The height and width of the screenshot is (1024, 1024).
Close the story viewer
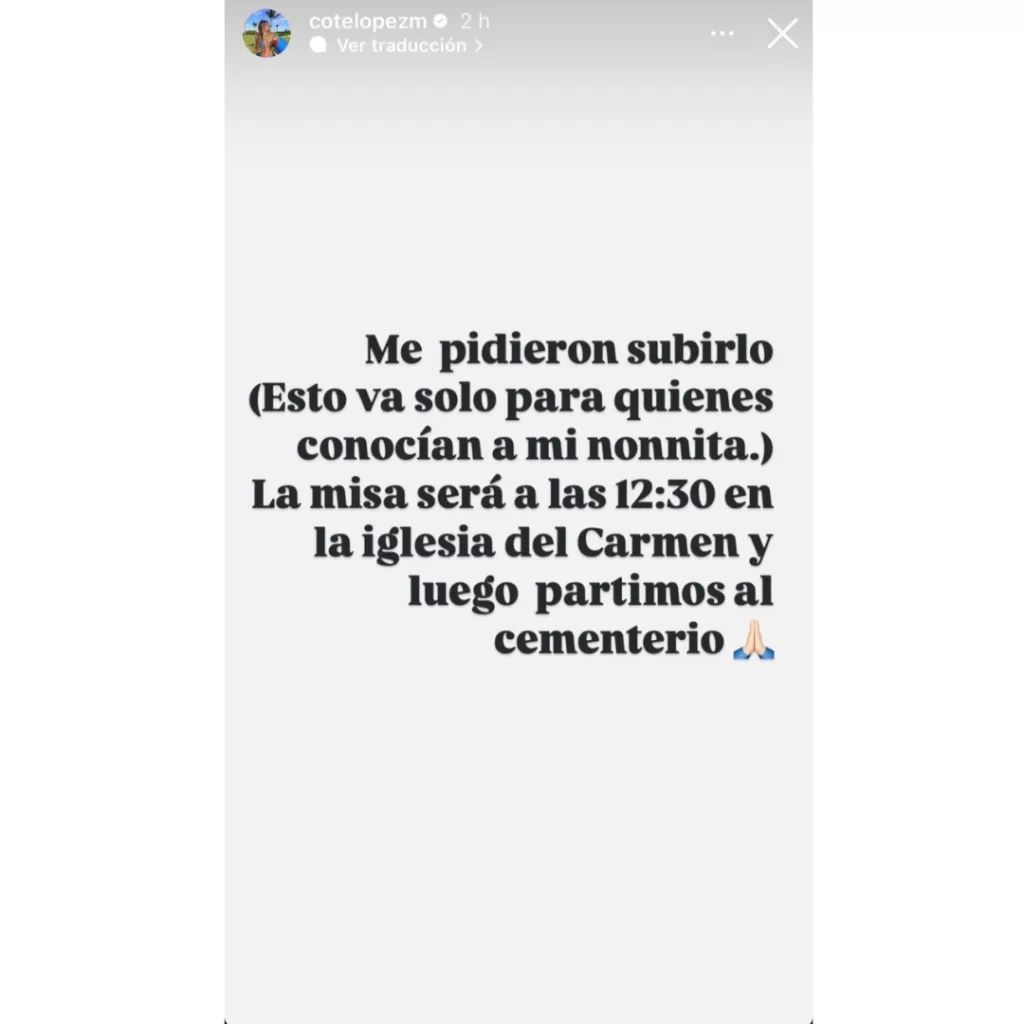click(782, 34)
